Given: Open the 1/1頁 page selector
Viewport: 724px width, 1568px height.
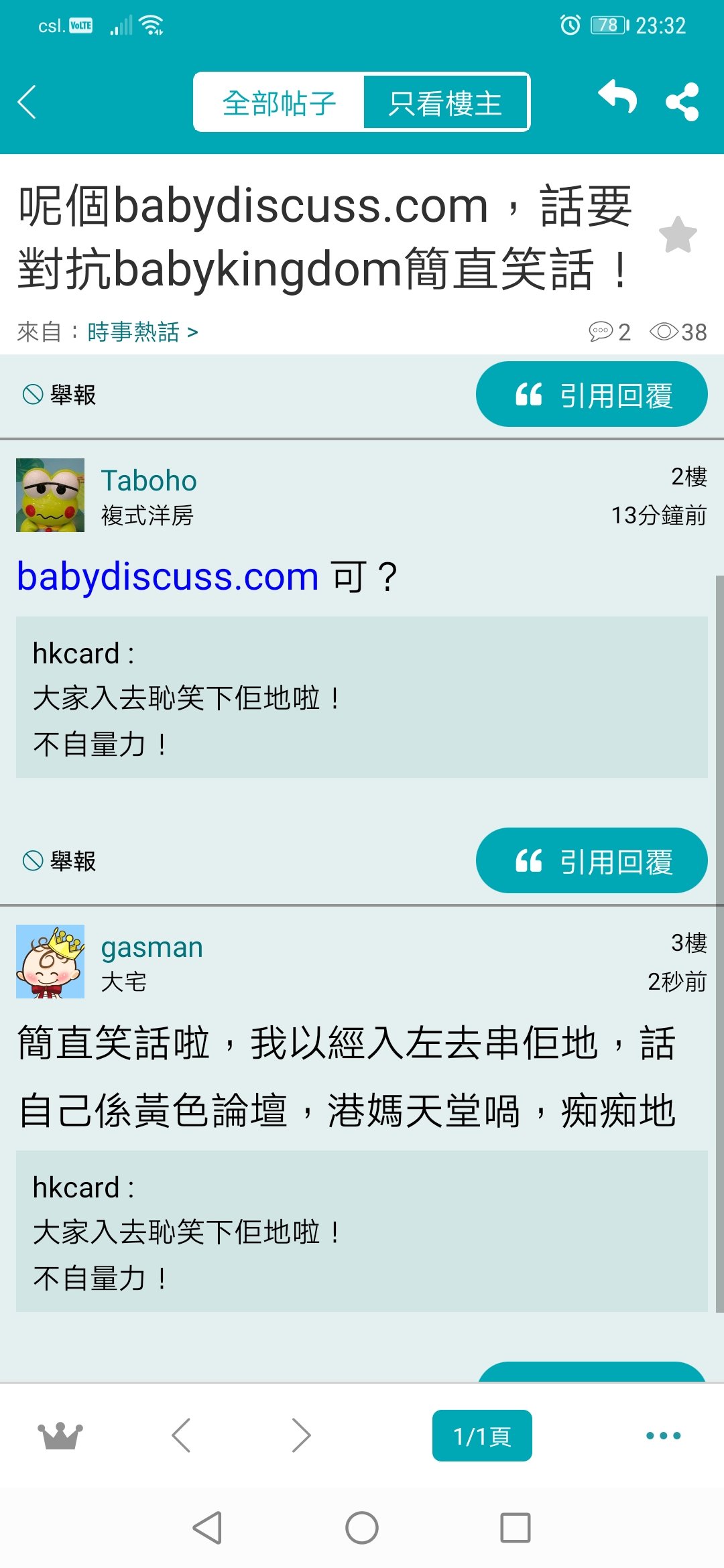Looking at the screenshot, I should (x=482, y=1435).
